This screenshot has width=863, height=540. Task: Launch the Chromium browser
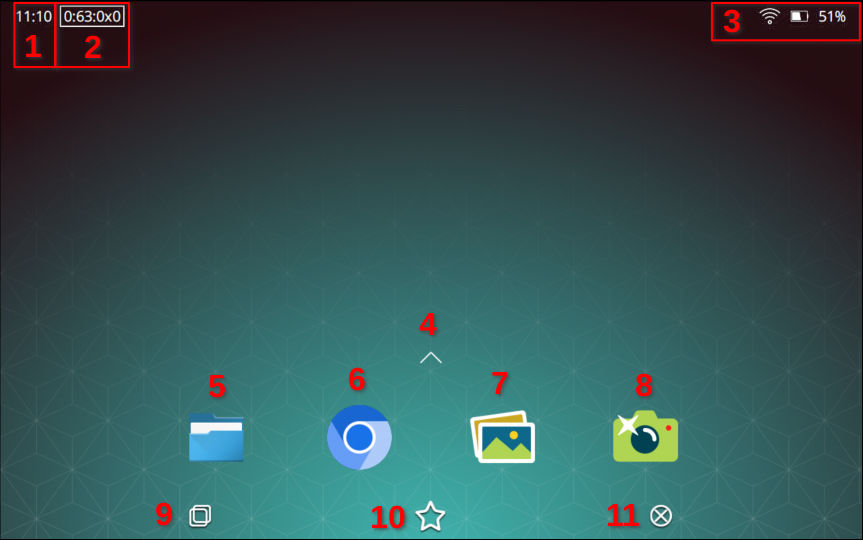359,437
